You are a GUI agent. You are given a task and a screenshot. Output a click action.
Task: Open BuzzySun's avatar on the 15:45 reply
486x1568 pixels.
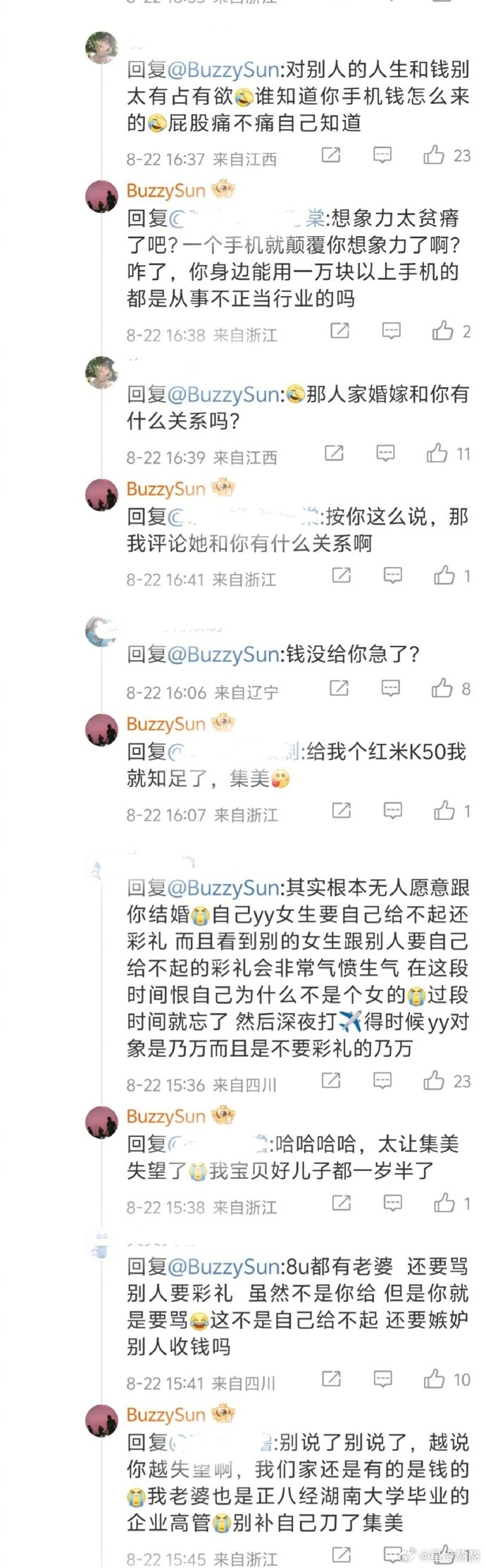click(101, 1420)
